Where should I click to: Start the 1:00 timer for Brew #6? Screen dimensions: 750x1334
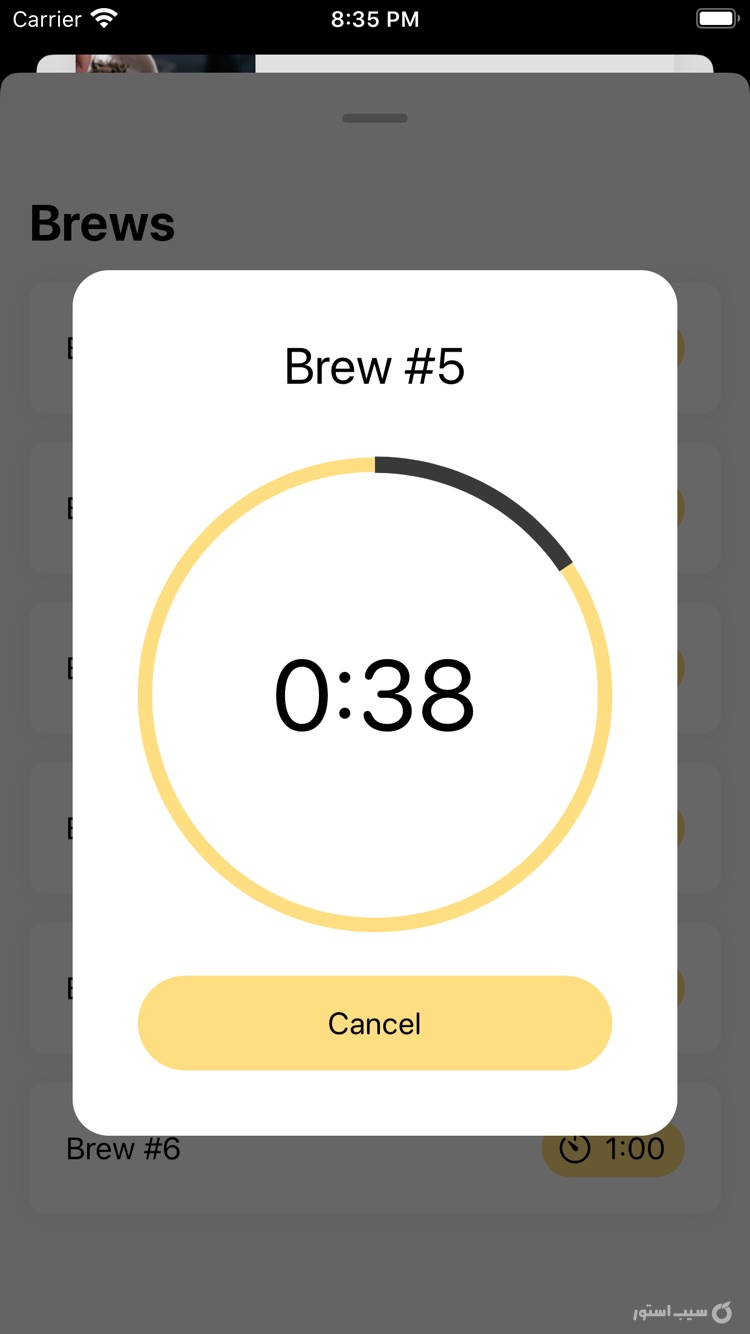pos(612,1149)
